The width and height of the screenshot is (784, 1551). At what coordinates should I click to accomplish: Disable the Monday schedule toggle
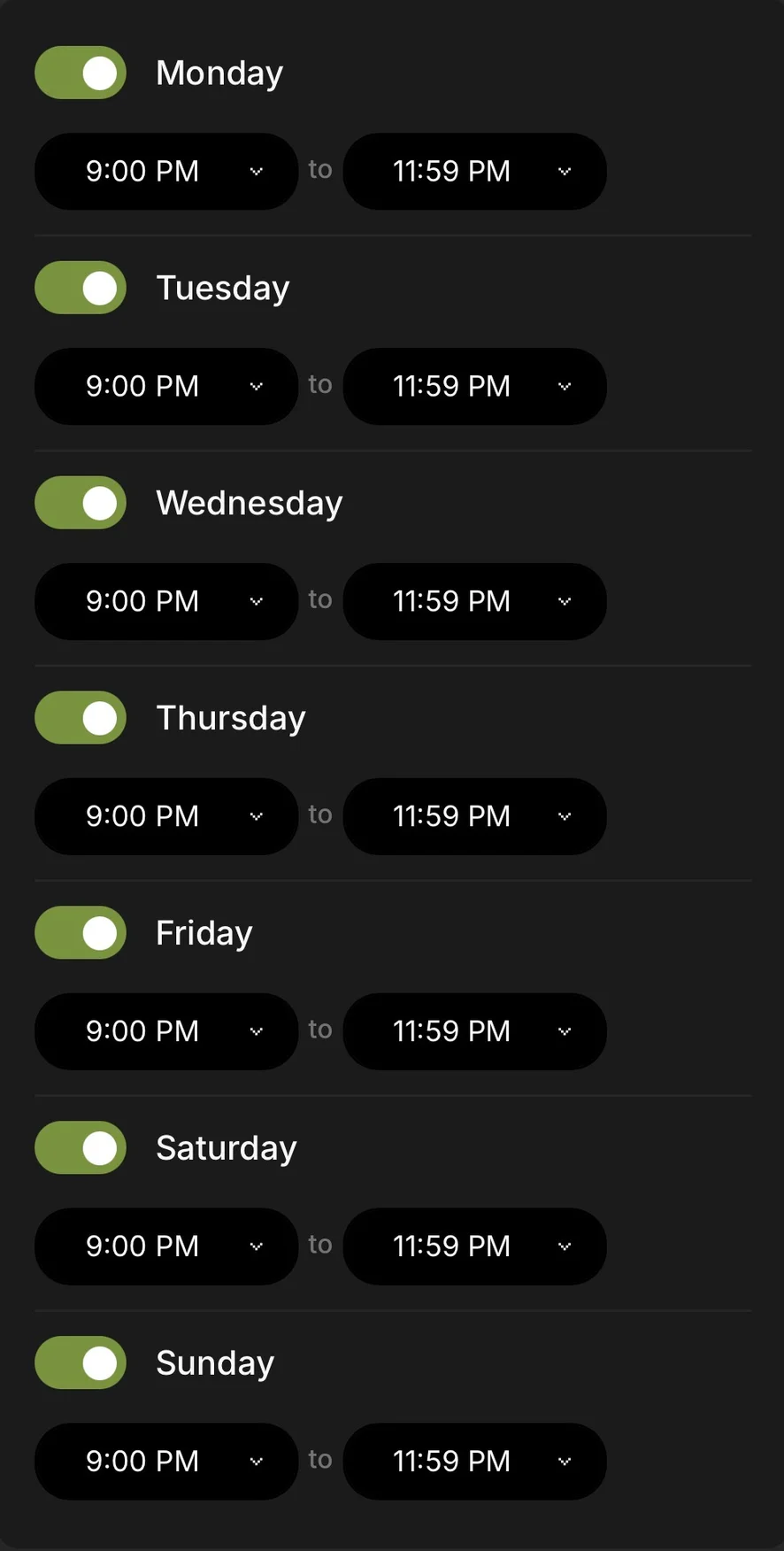pos(81,73)
